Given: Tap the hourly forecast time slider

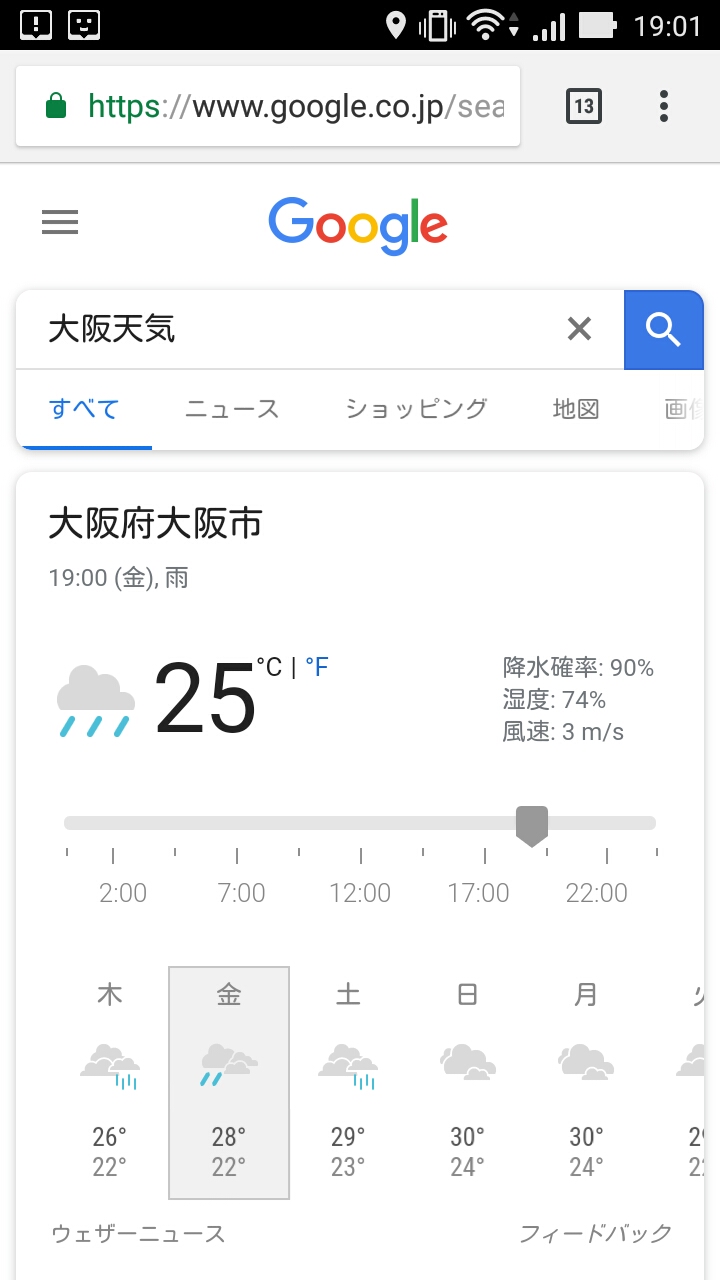Looking at the screenshot, I should point(532,824).
